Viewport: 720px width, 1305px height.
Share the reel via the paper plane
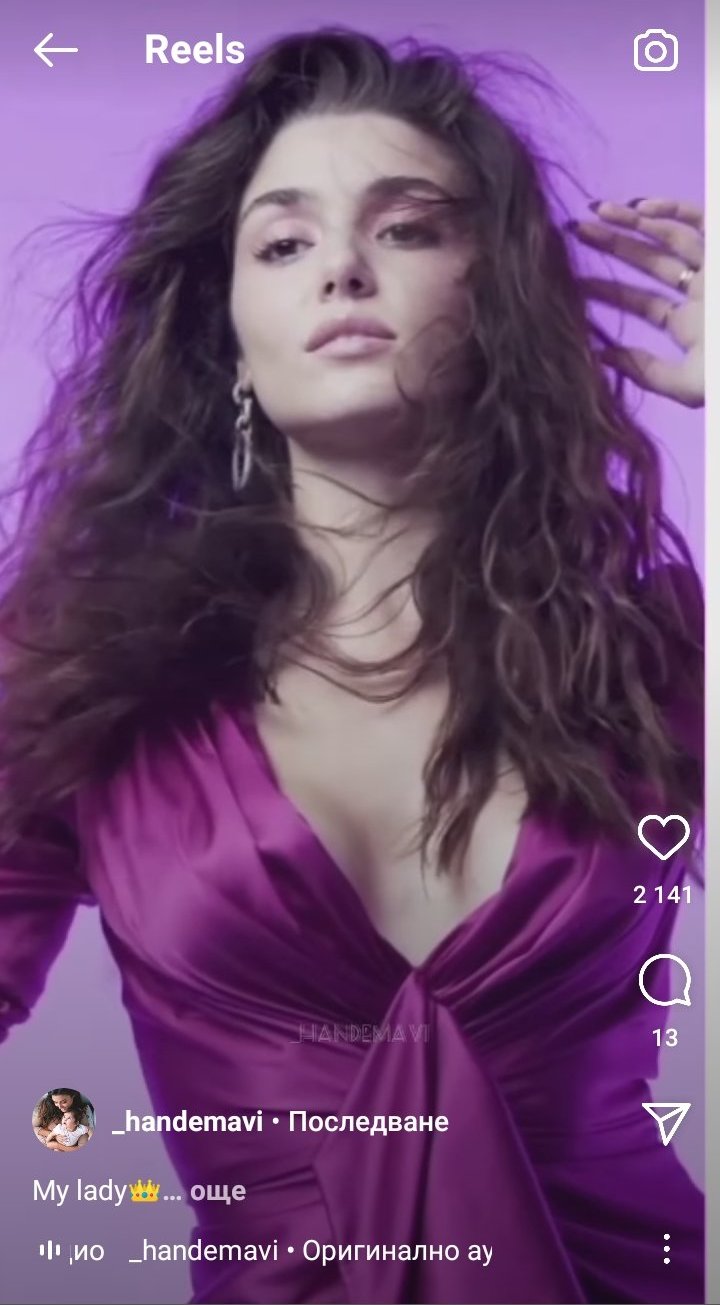(666, 1123)
